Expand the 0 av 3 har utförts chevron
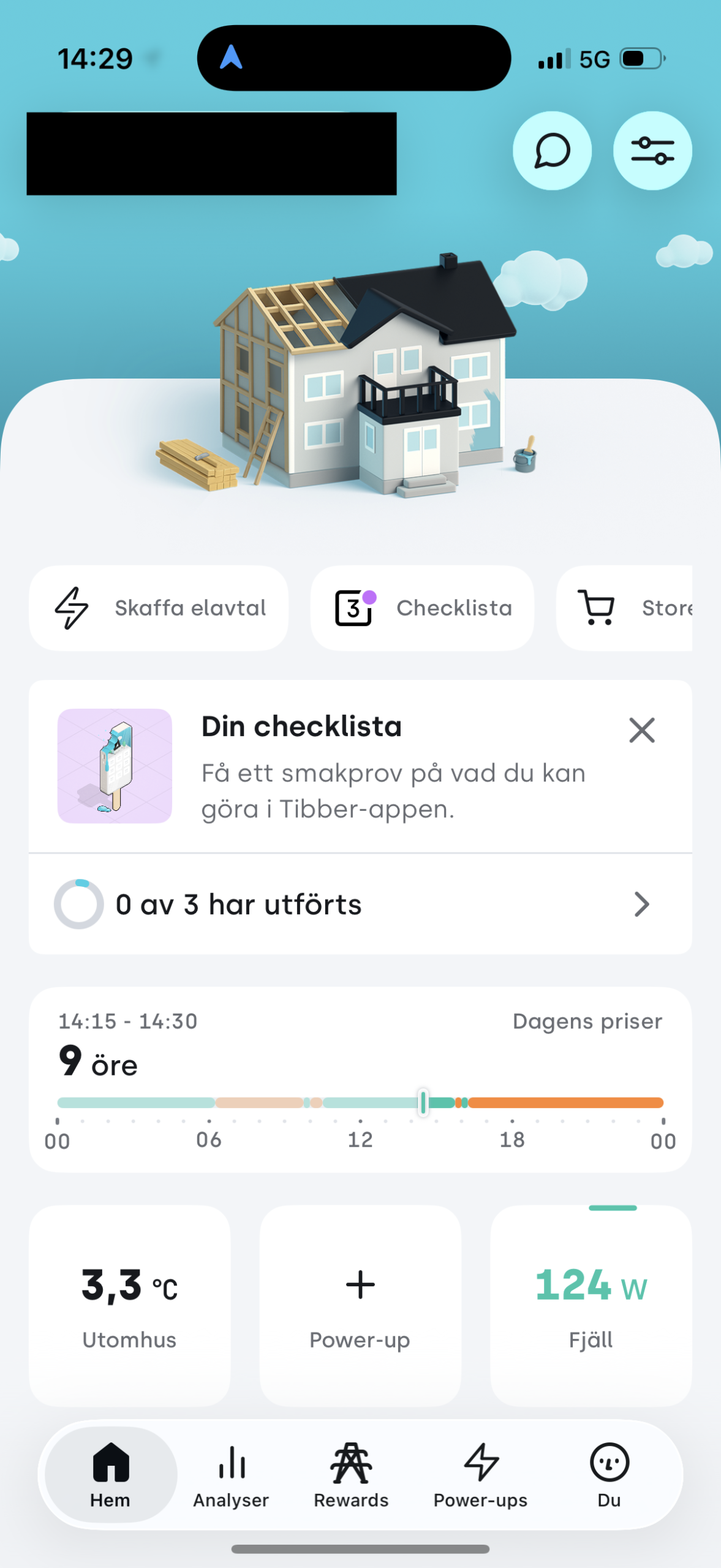The image size is (721, 1568). [x=641, y=903]
